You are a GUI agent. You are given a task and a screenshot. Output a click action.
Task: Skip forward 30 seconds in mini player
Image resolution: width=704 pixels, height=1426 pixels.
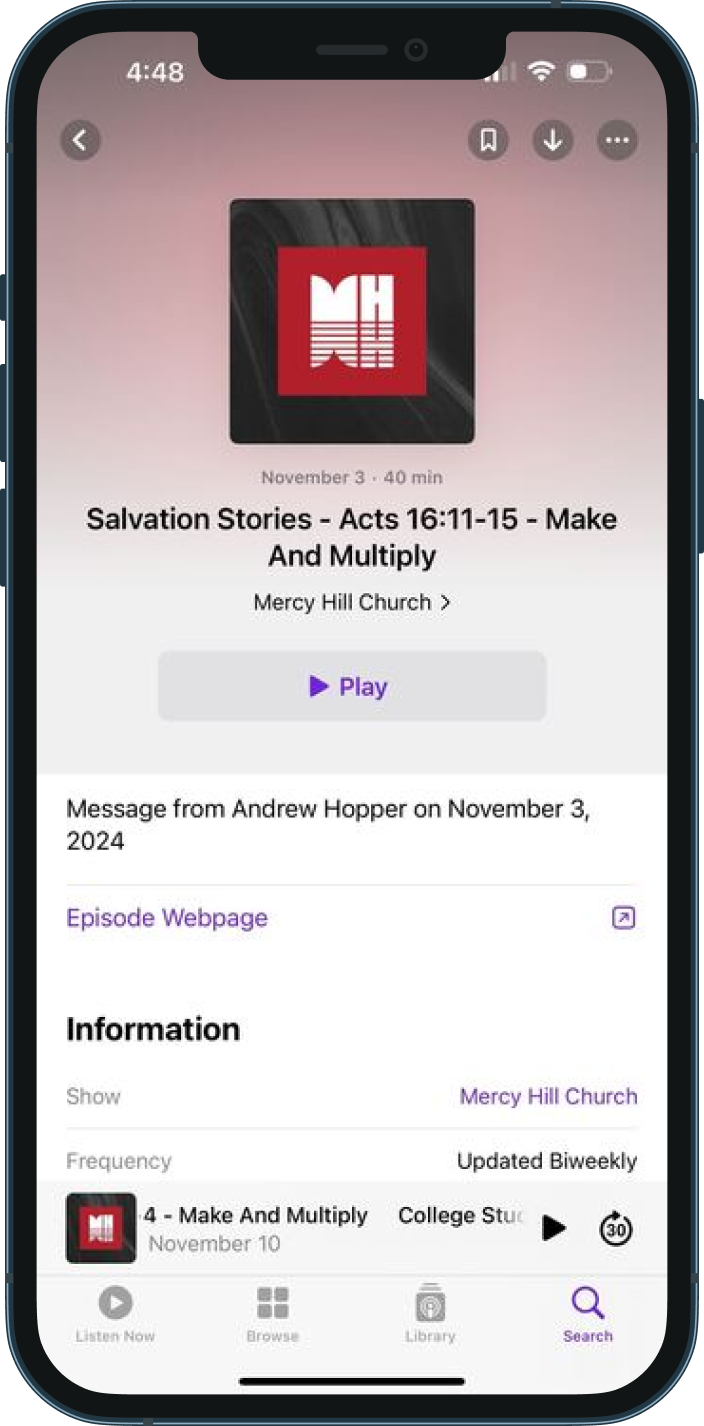pos(616,1228)
